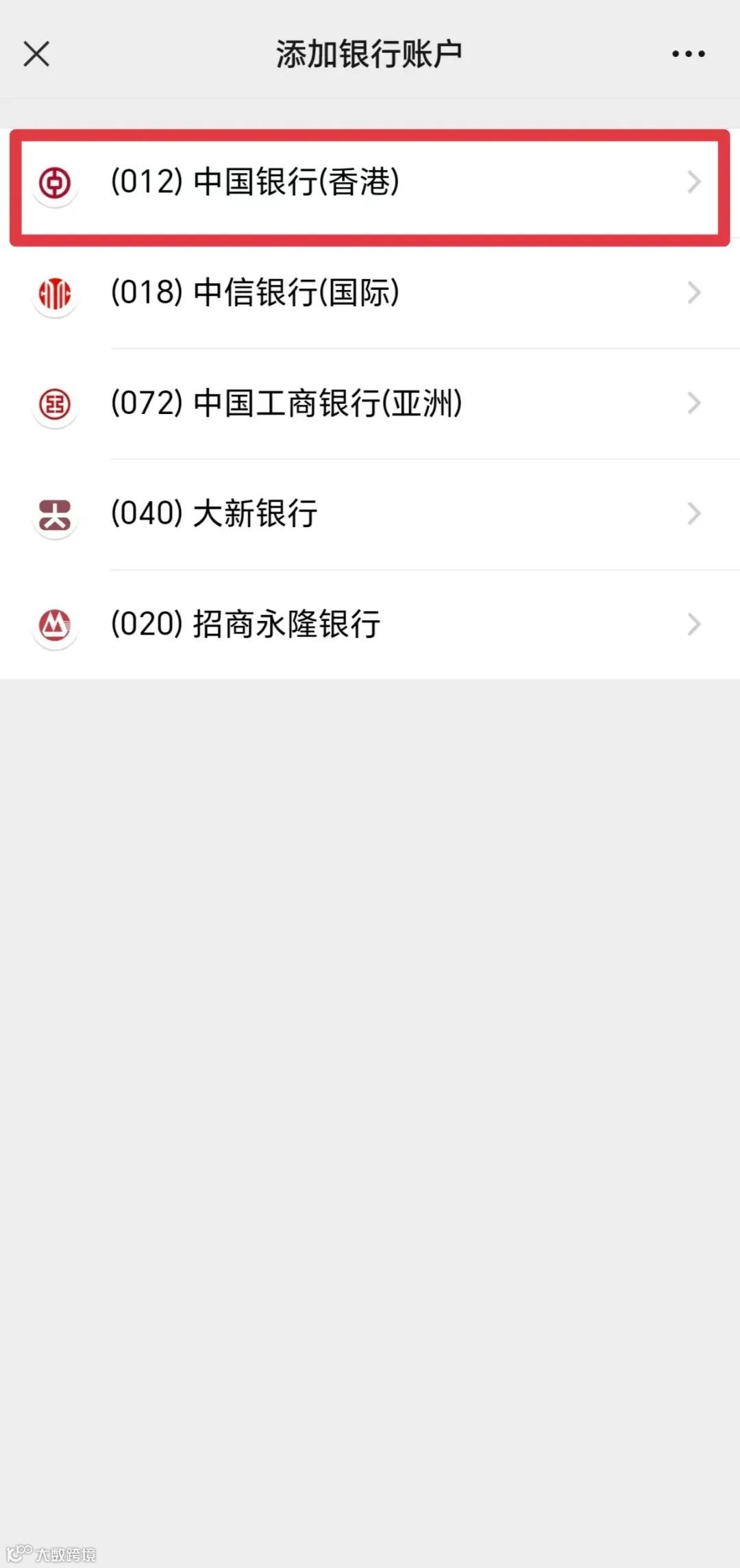The height and width of the screenshot is (1568, 740).
Task: Select (012) 中国银行(香港)
Action: [370, 183]
